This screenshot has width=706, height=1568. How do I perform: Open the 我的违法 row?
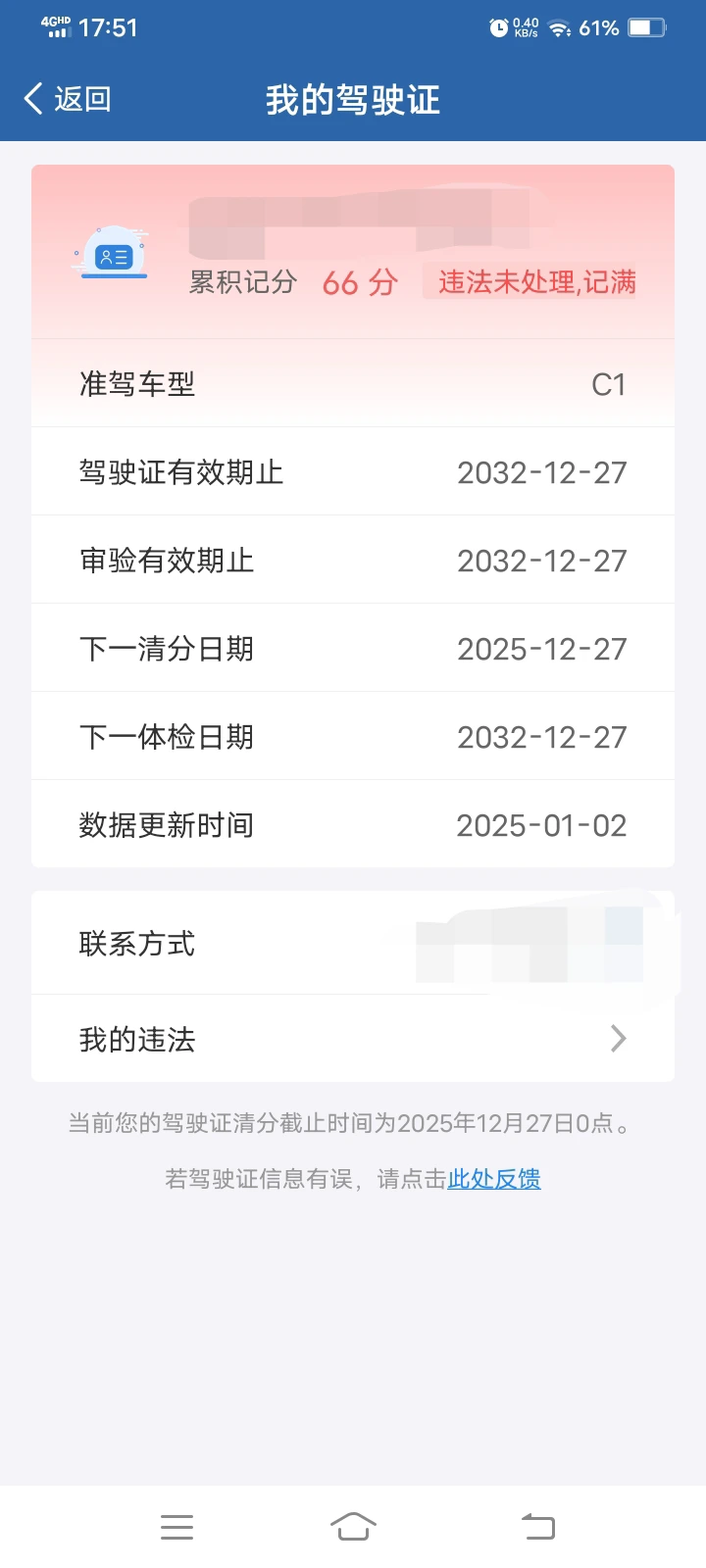(x=353, y=1039)
